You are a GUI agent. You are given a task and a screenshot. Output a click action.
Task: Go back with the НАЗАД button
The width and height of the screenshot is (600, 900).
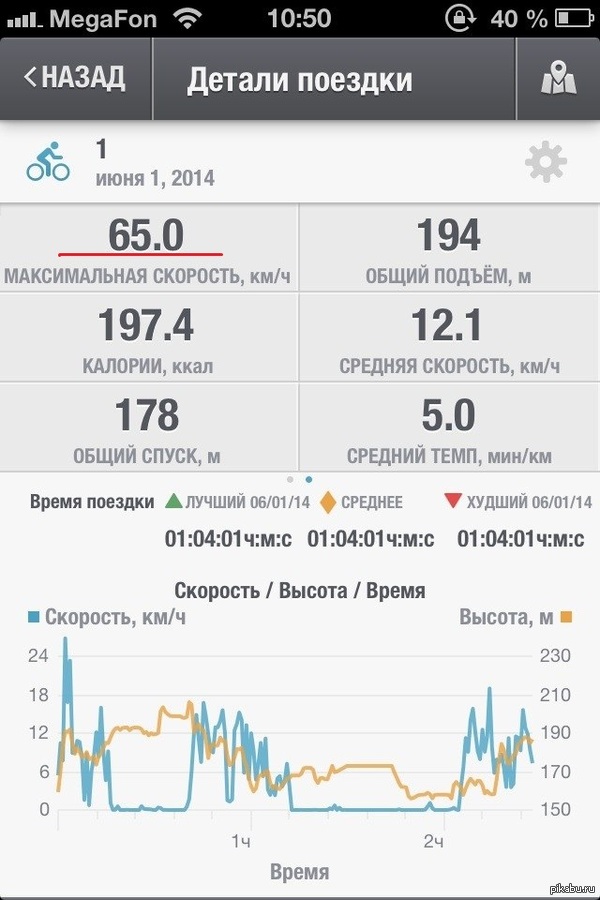(x=75, y=79)
